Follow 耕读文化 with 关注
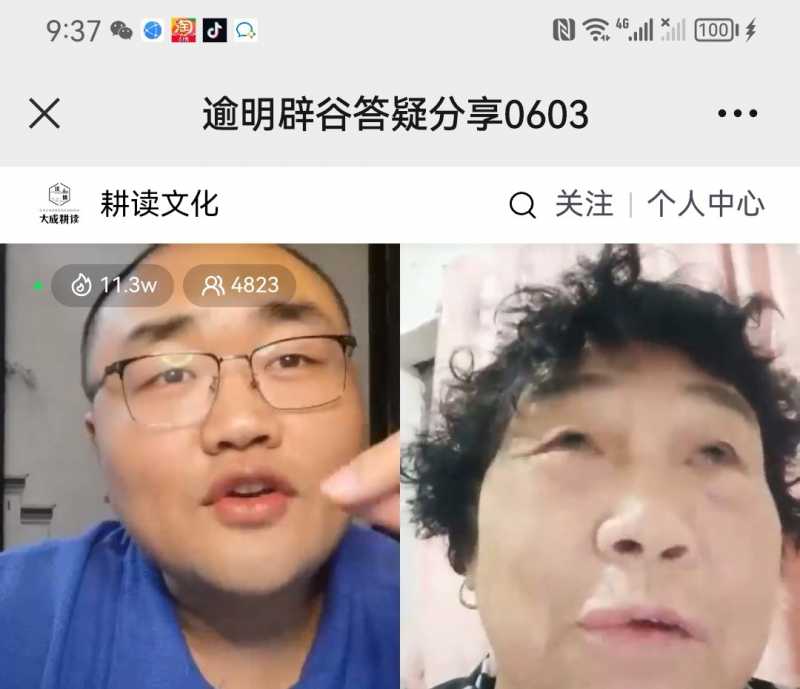 pyautogui.click(x=584, y=205)
